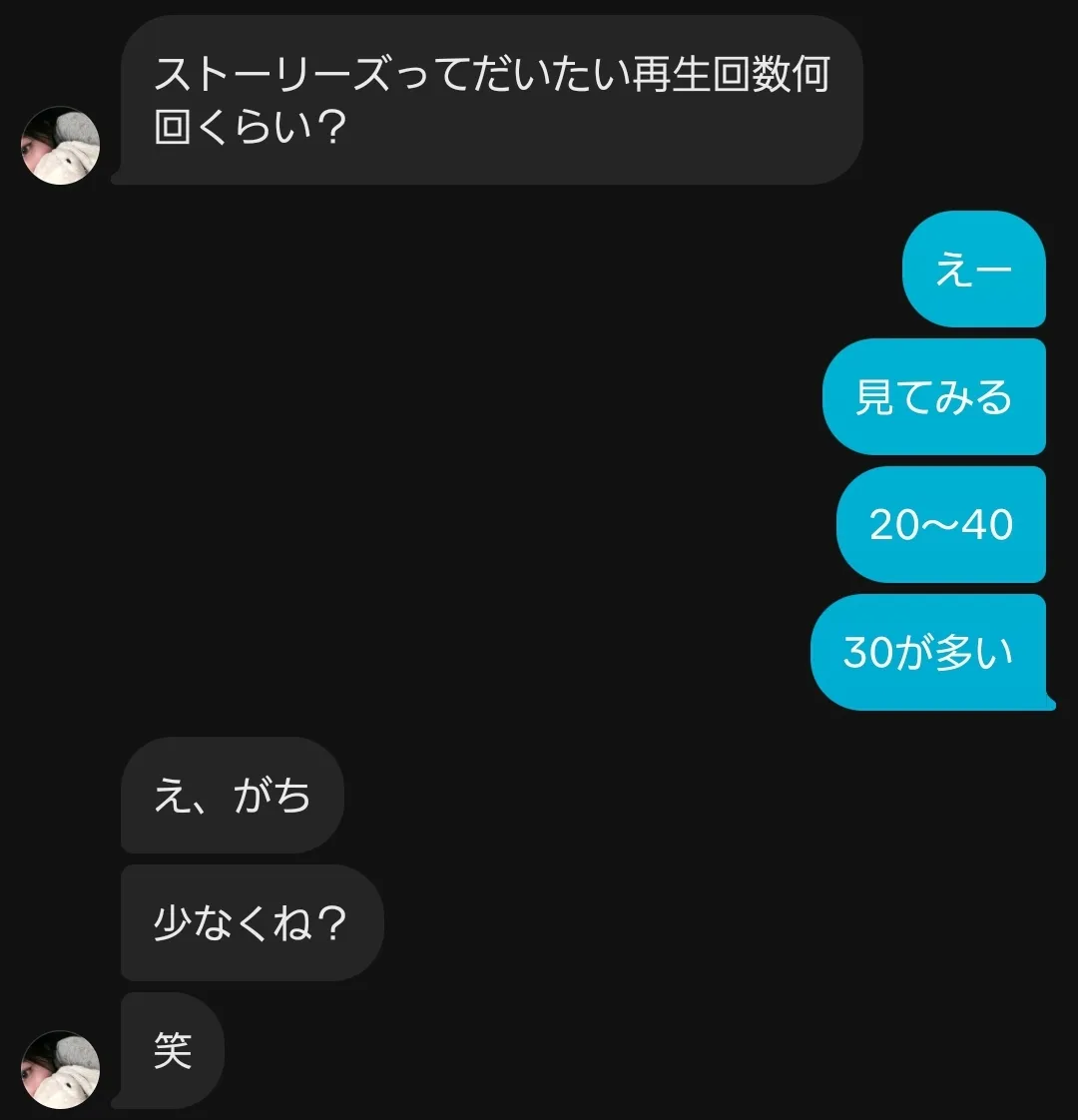Open sender's avatar beside the ストーリーズ message
Image resolution: width=1078 pixels, height=1120 pixels.
click(61, 145)
